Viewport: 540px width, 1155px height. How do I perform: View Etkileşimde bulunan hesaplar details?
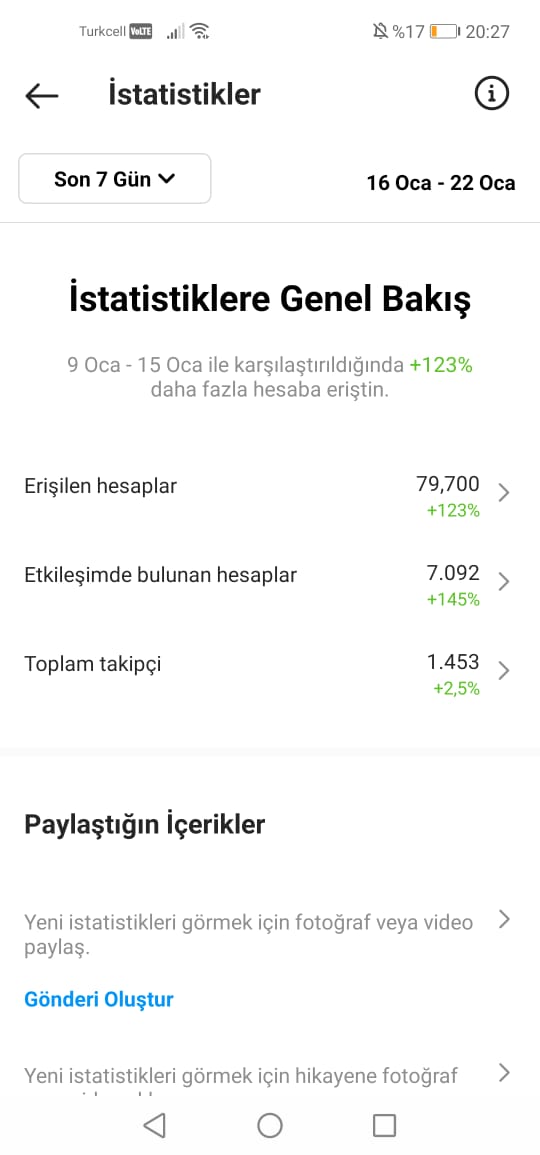270,584
